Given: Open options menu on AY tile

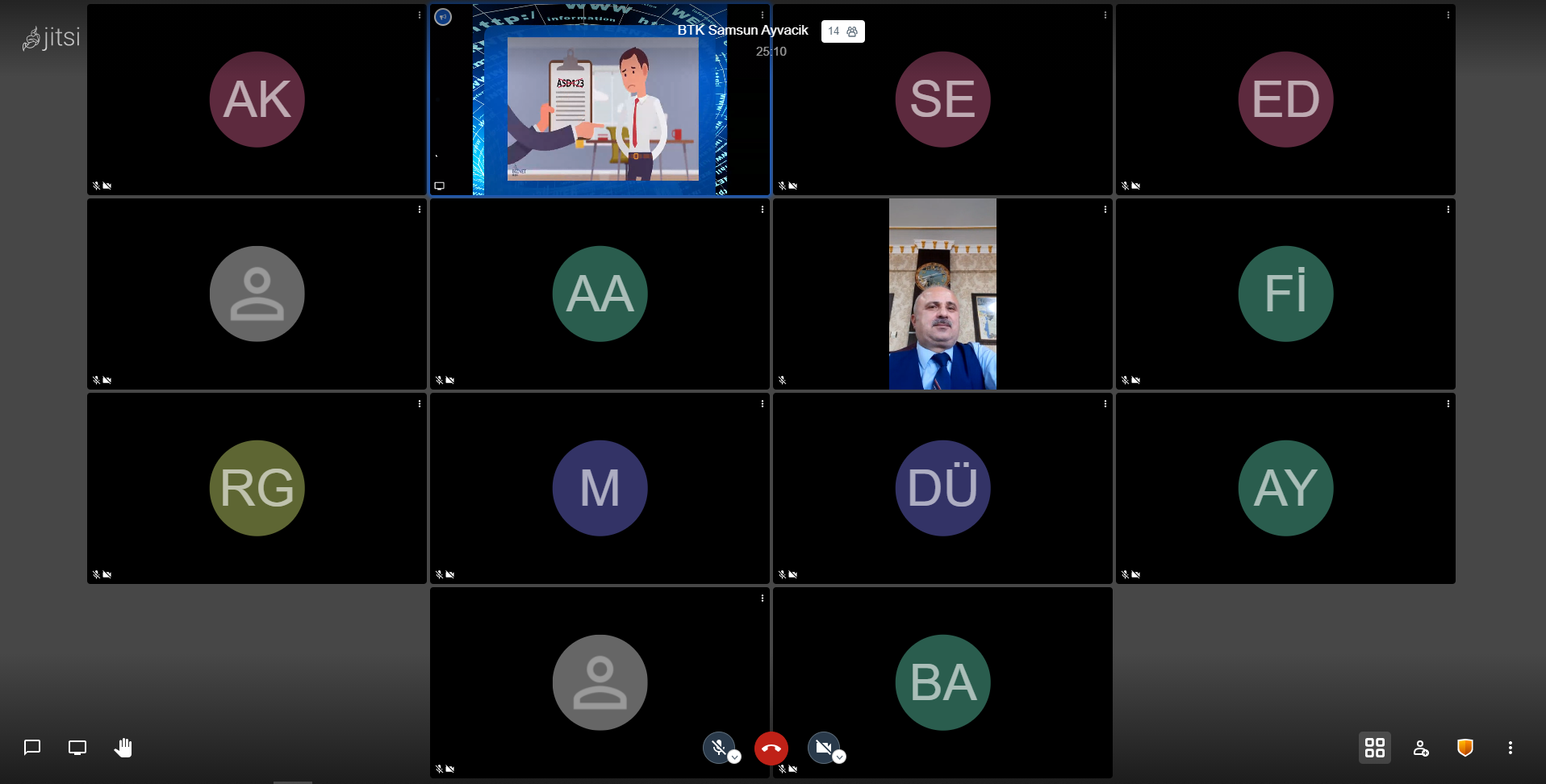Looking at the screenshot, I should (x=1448, y=404).
